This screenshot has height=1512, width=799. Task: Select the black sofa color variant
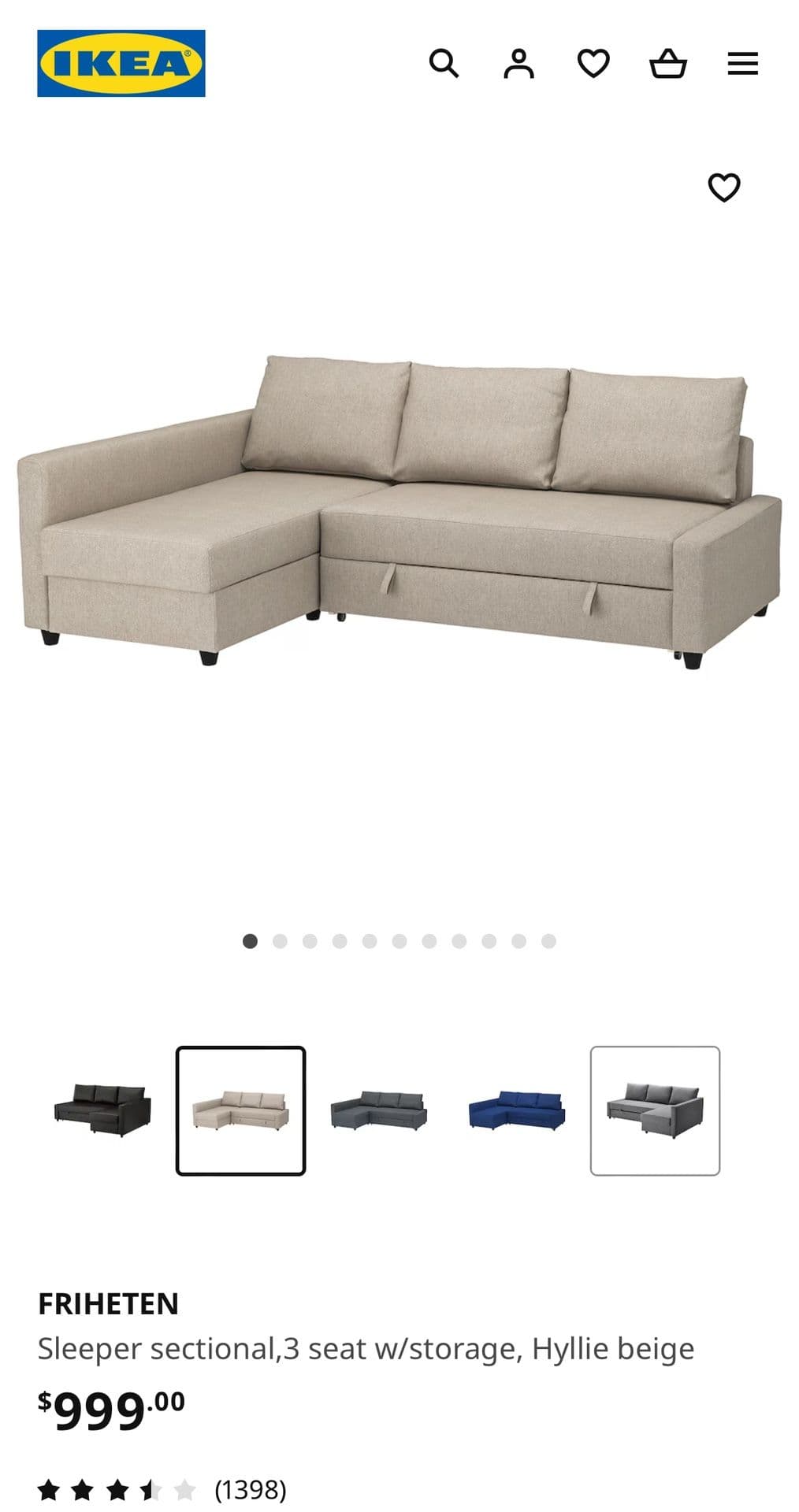(102, 1110)
